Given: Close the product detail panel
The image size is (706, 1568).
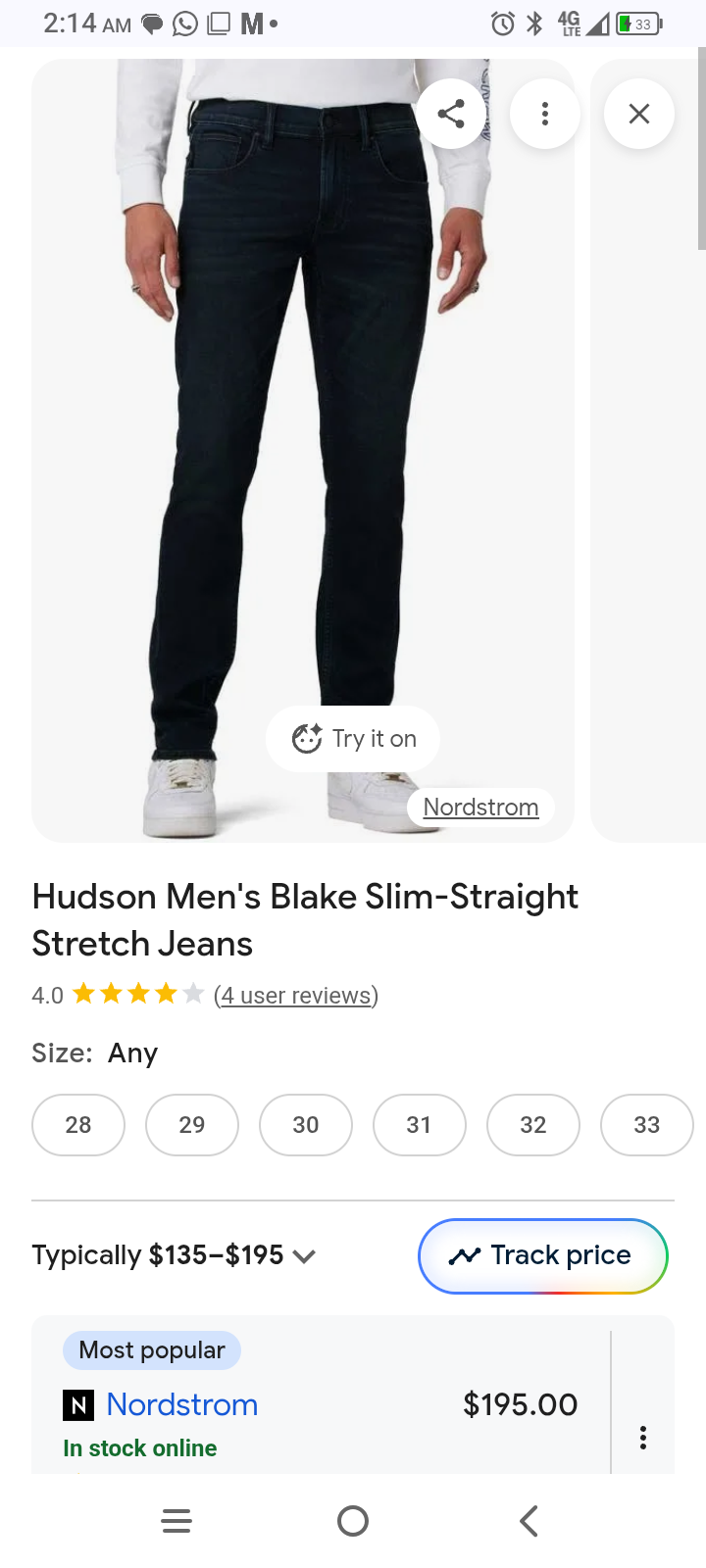Looking at the screenshot, I should (x=639, y=114).
